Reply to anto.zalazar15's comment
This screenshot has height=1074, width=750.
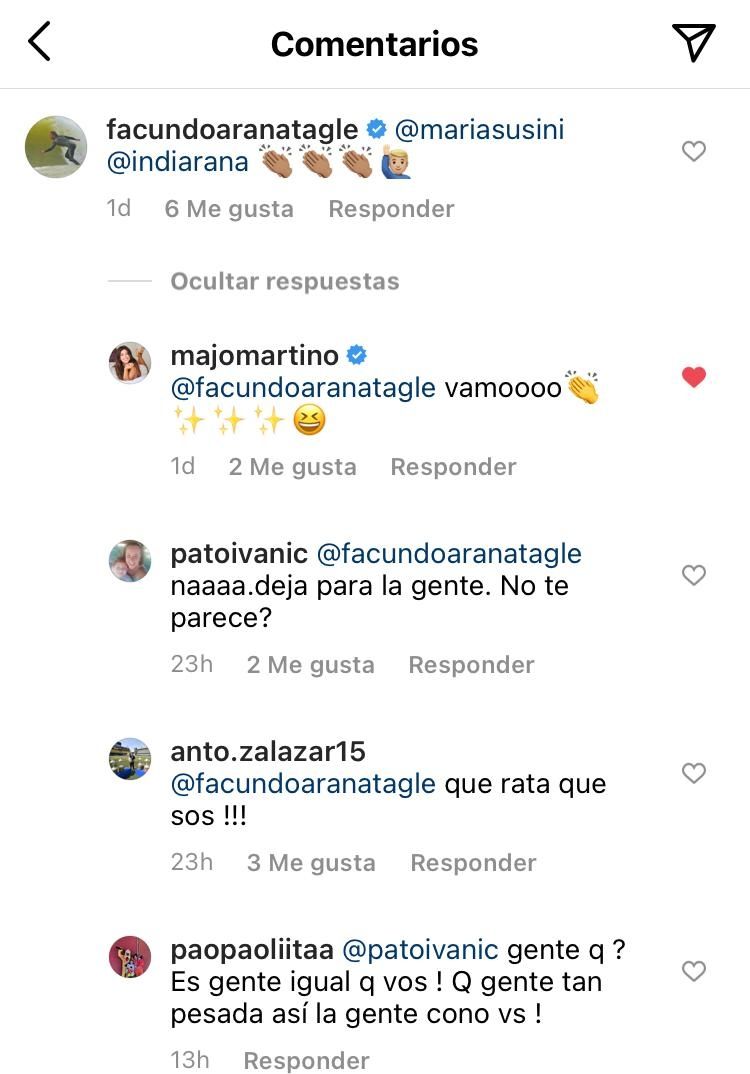(x=473, y=863)
